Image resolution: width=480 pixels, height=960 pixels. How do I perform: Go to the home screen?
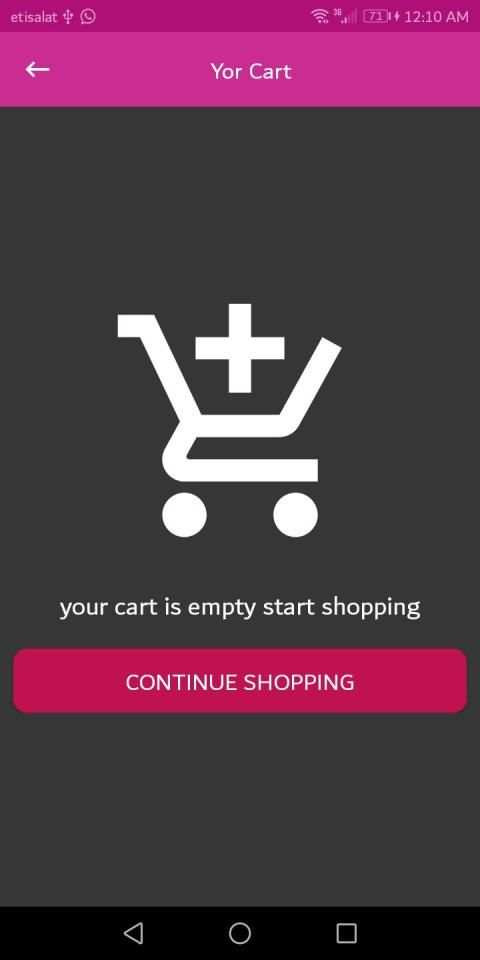[240, 933]
